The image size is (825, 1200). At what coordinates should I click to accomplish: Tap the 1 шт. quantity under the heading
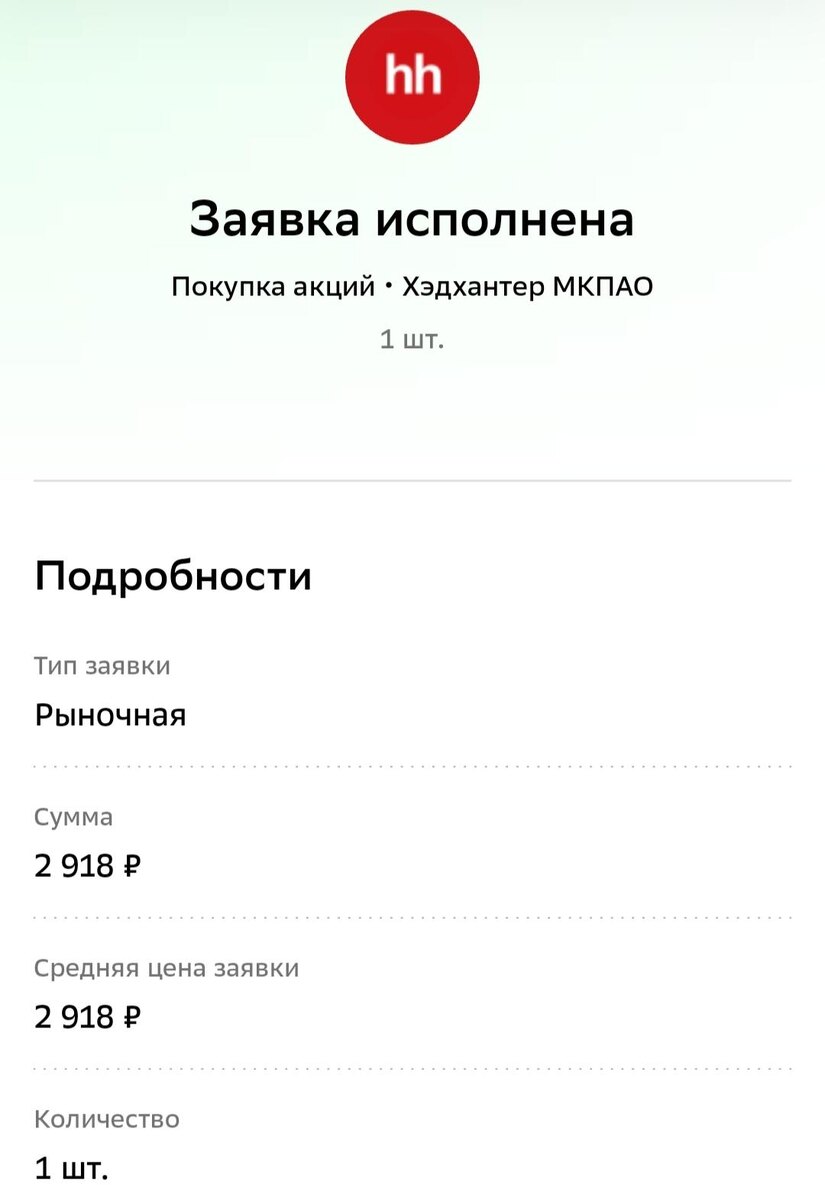tap(412, 340)
